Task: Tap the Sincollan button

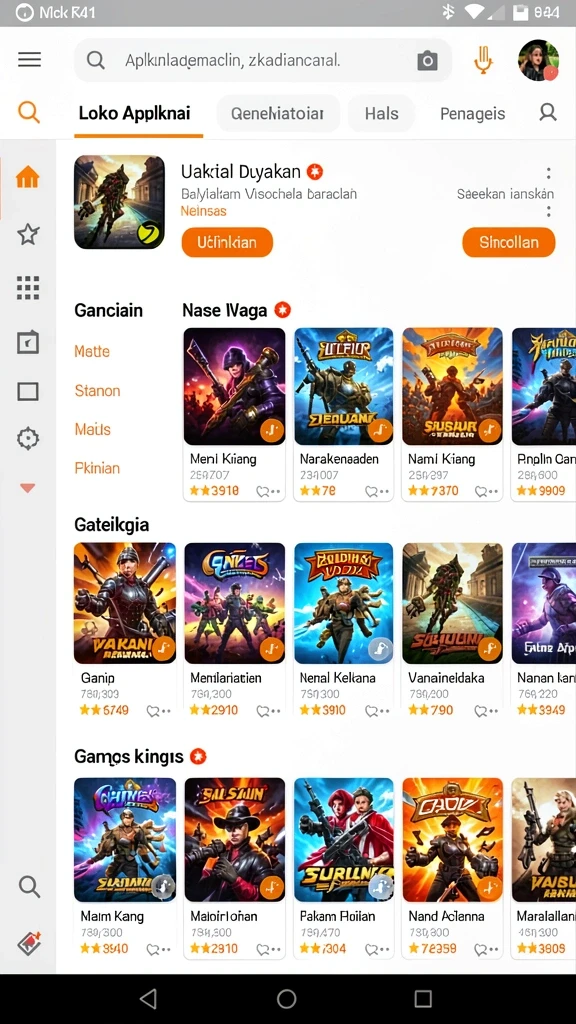Action: coord(509,242)
